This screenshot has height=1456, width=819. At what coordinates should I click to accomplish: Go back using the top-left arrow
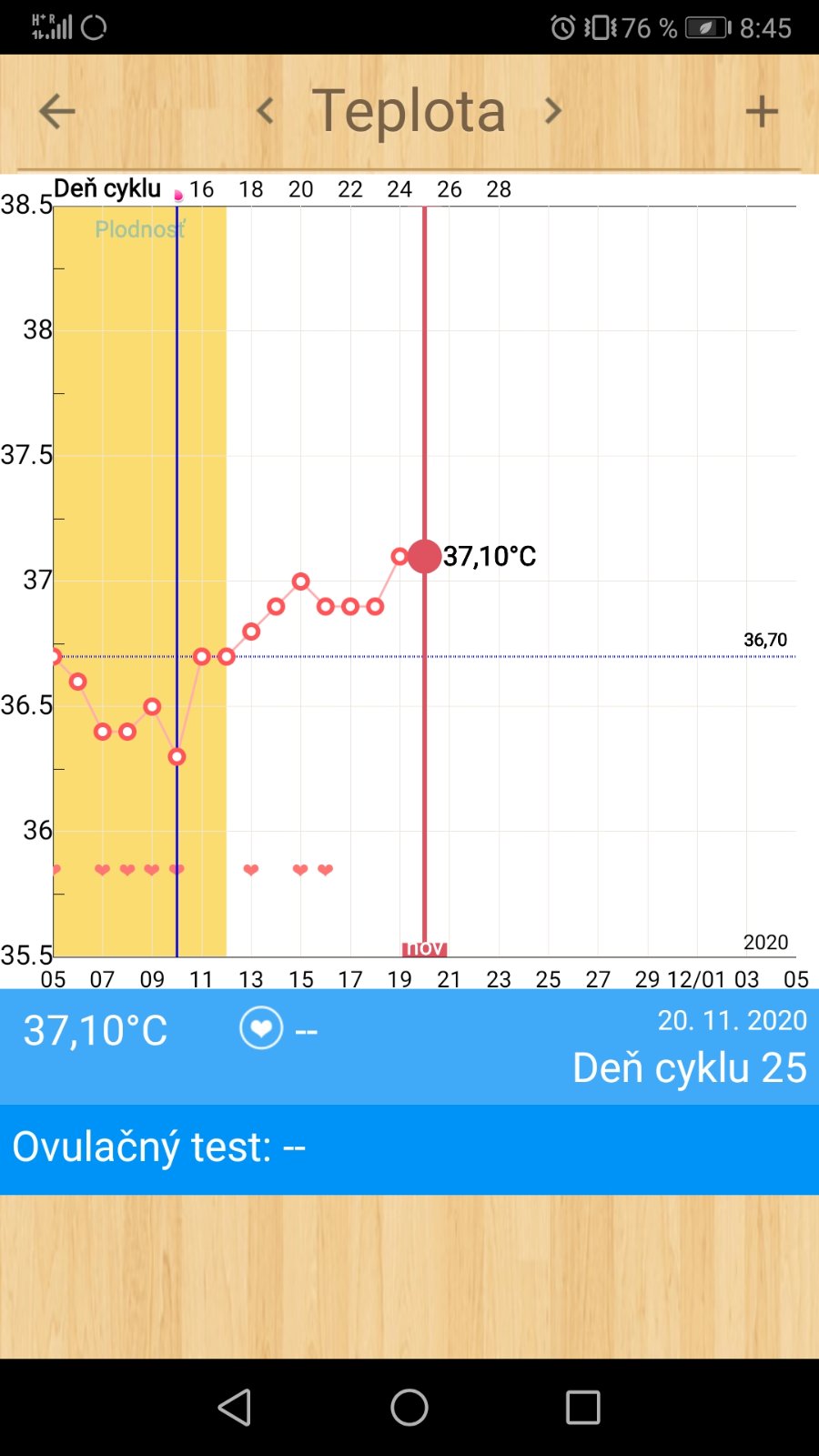56,112
